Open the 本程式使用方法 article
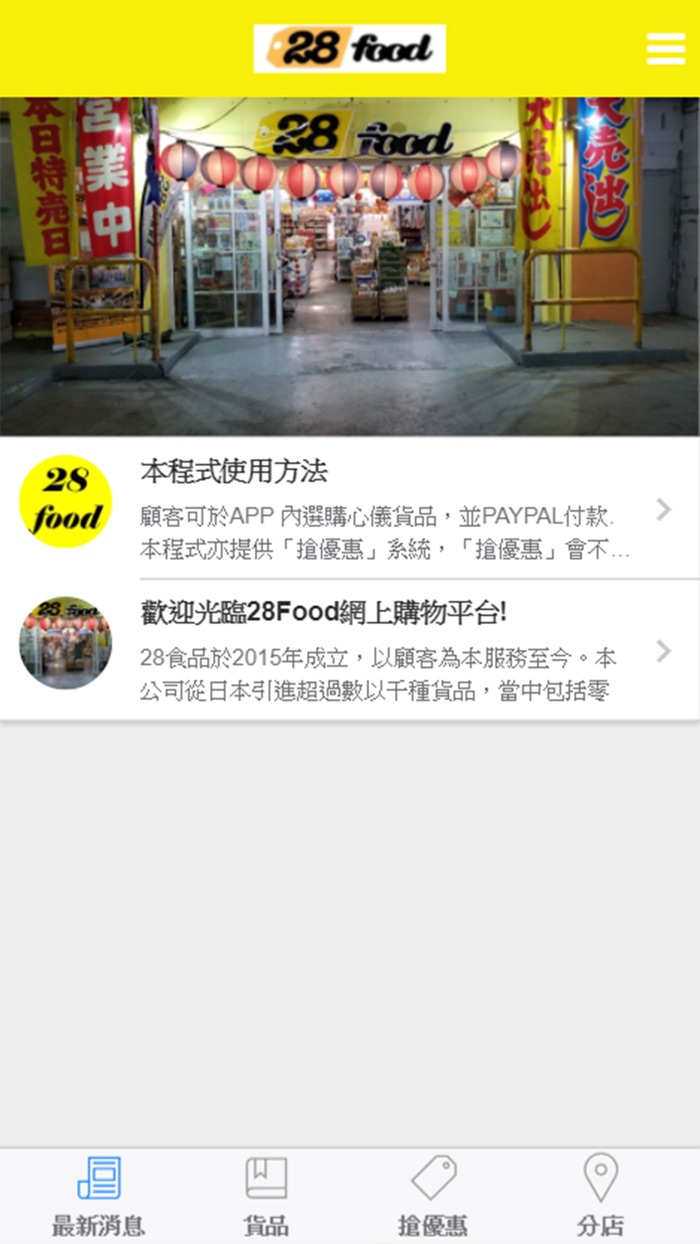This screenshot has width=700, height=1244. coord(350,508)
